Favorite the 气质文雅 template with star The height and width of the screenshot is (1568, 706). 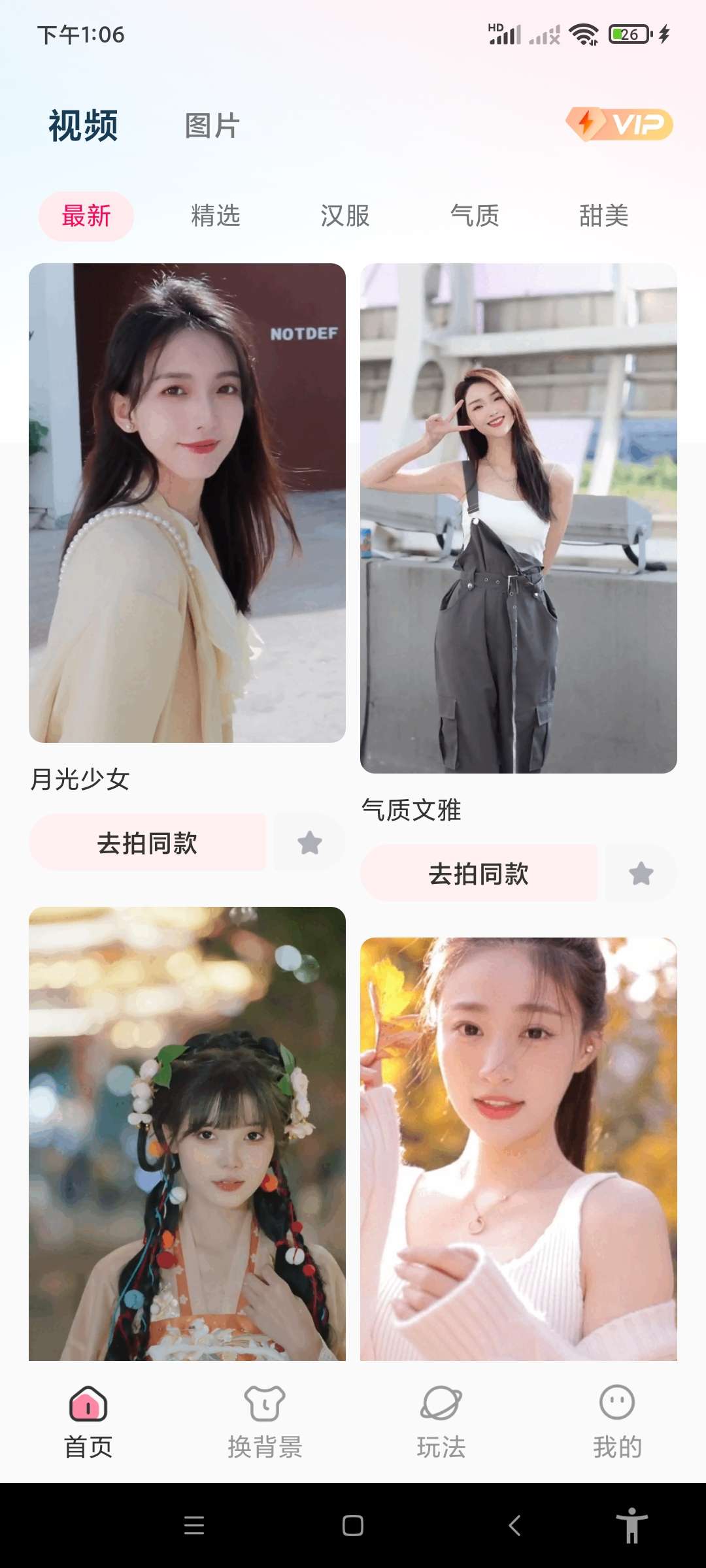tap(641, 874)
